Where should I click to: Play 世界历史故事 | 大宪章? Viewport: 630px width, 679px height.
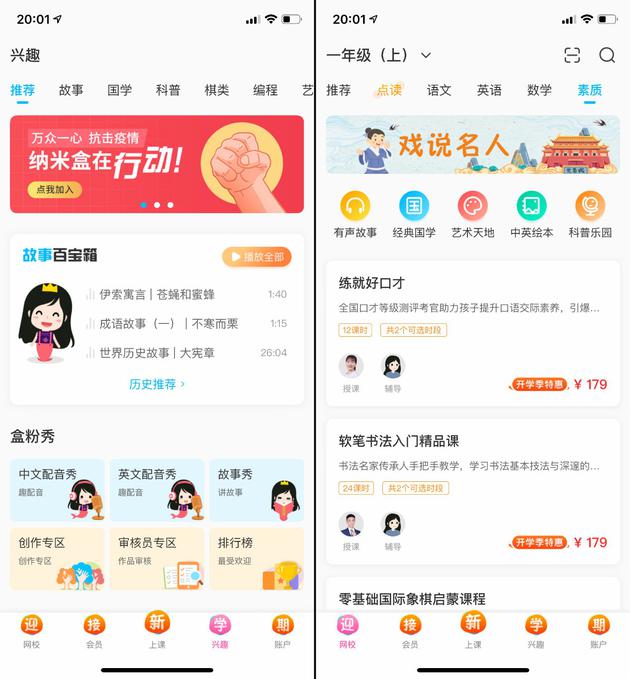(157, 353)
